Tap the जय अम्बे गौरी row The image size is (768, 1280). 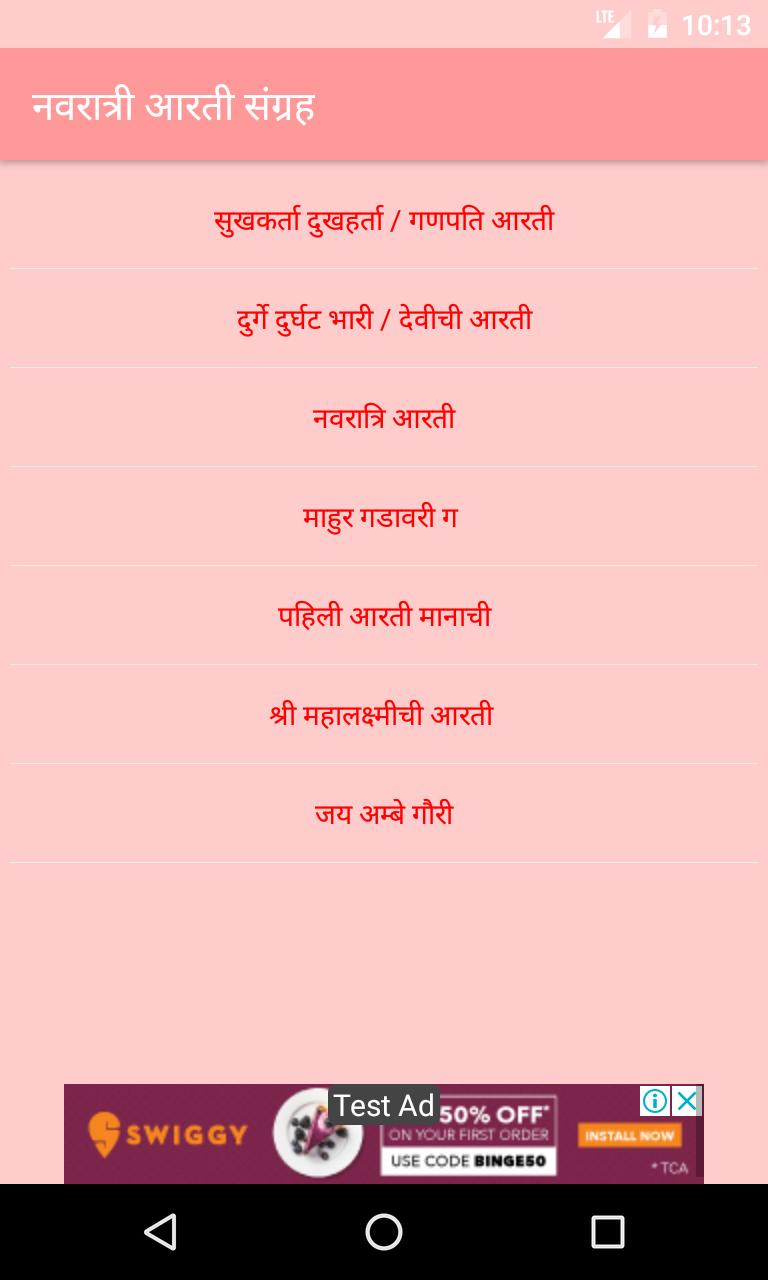pos(384,814)
